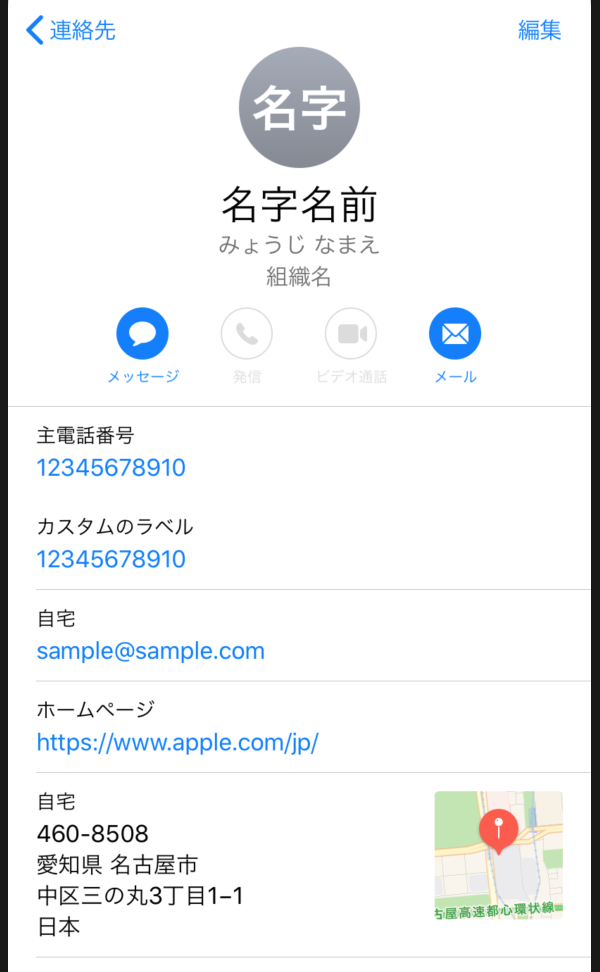Email sample@sample.com
This screenshot has height=972, width=600.
point(151,651)
